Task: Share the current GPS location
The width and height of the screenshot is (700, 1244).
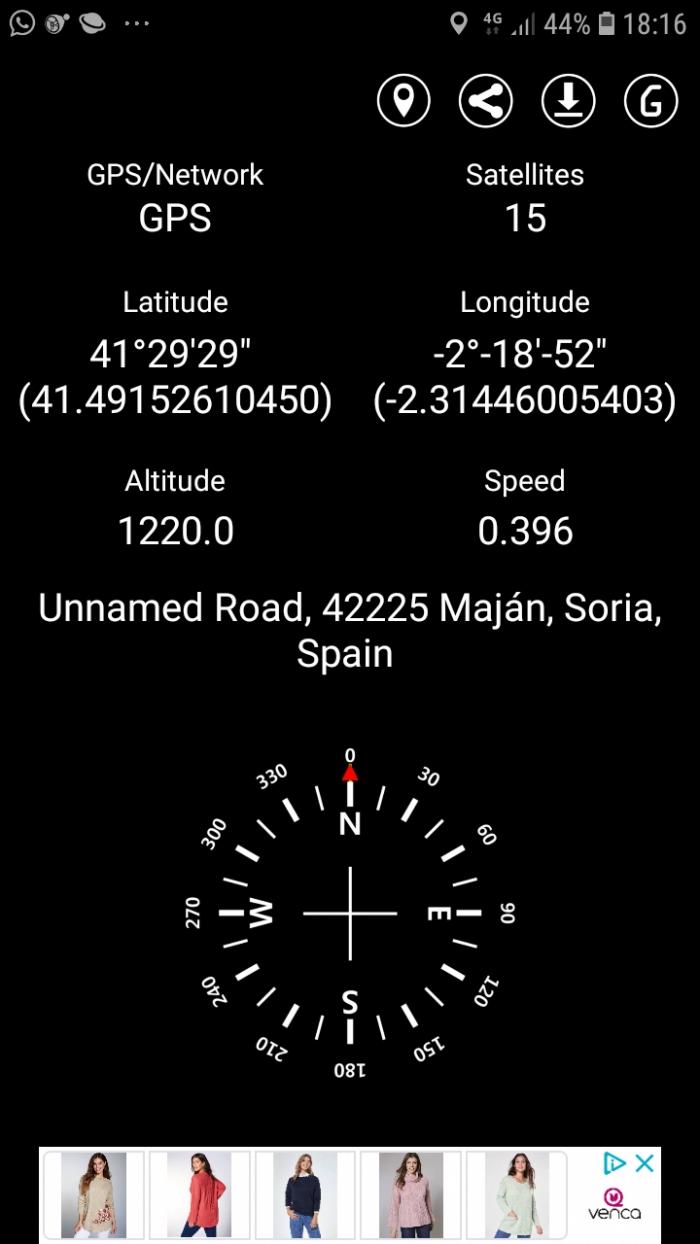Action: [x=486, y=100]
